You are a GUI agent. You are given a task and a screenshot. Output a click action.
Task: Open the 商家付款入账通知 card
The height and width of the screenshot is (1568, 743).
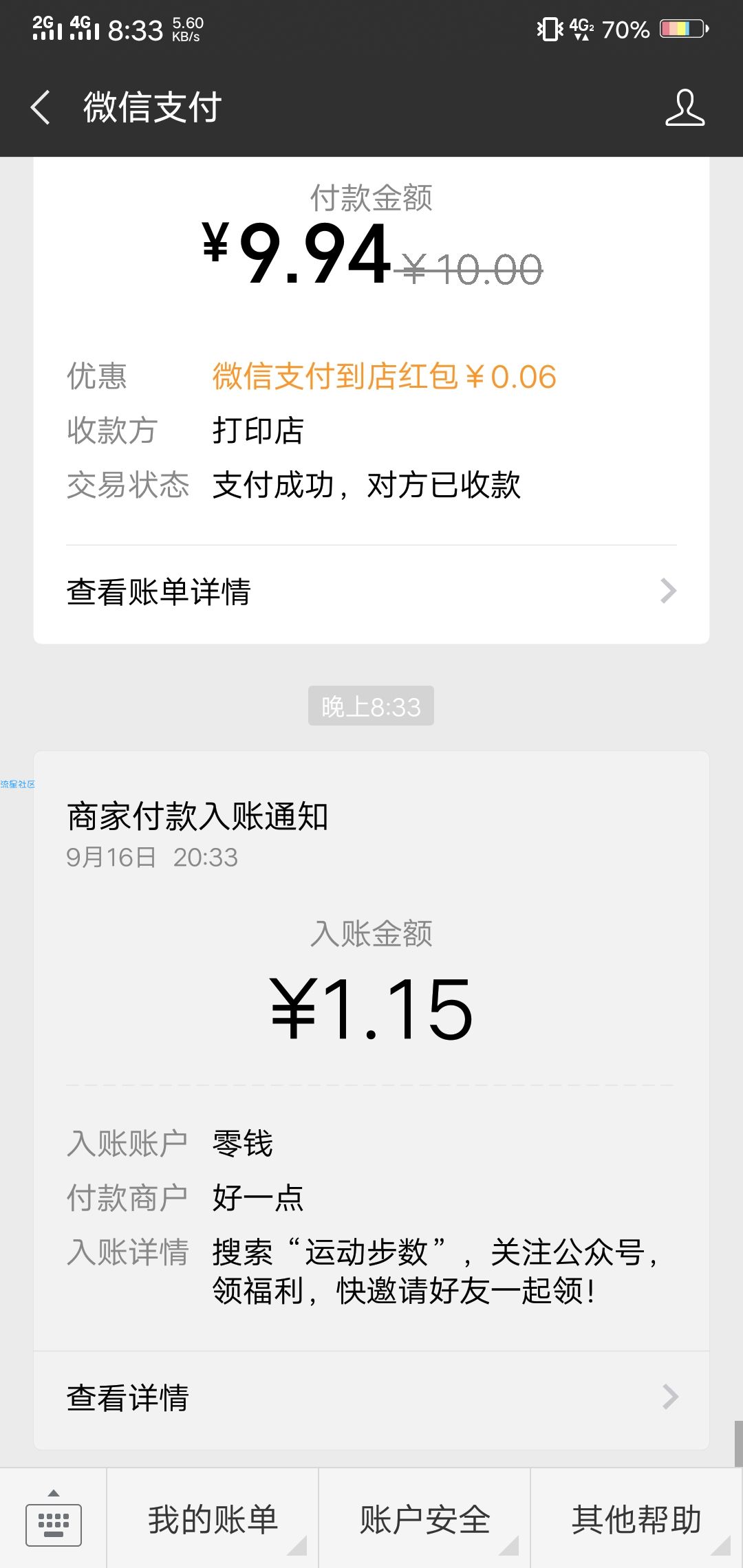pos(371,1051)
